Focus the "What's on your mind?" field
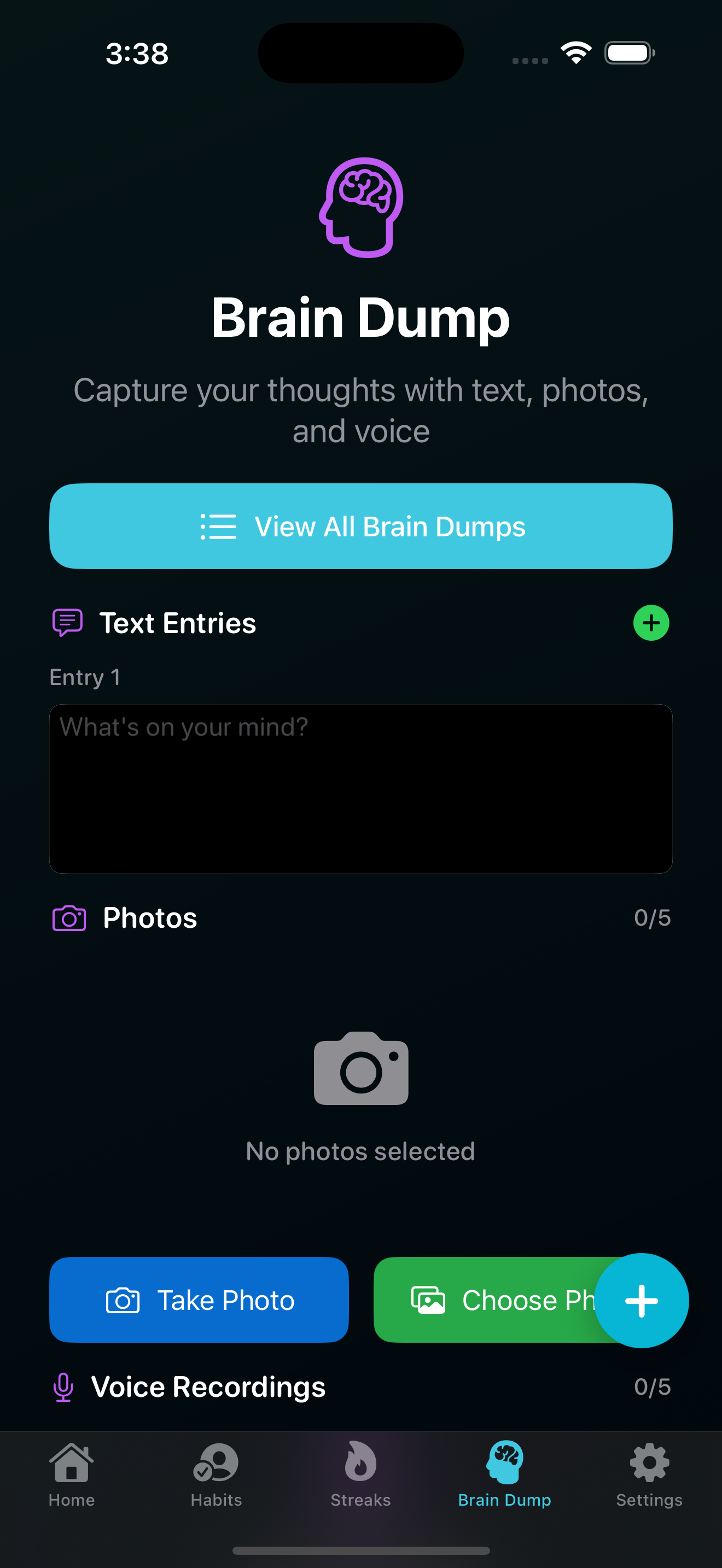722x1568 pixels. (360, 788)
